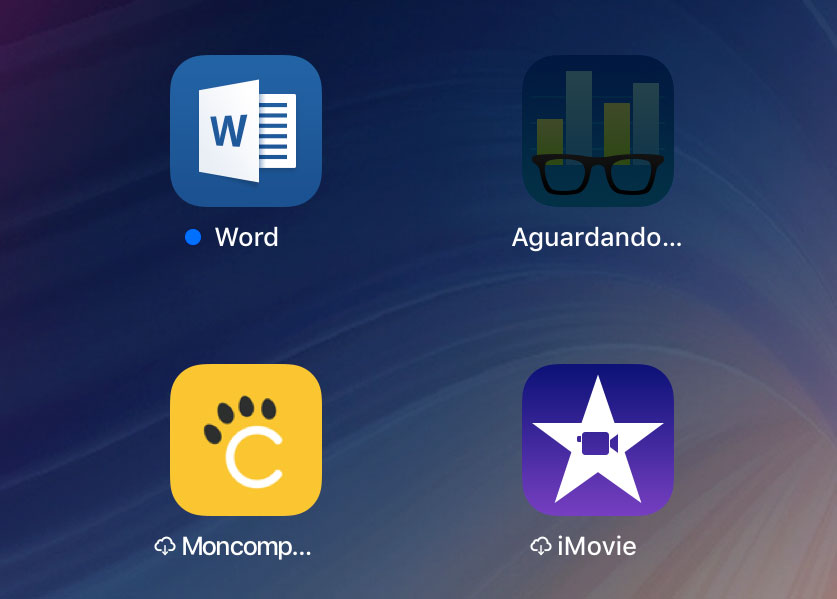Screen dimensions: 837x599
Task: Launch the Moncomp... paw print app
Action: pyautogui.click(x=245, y=440)
